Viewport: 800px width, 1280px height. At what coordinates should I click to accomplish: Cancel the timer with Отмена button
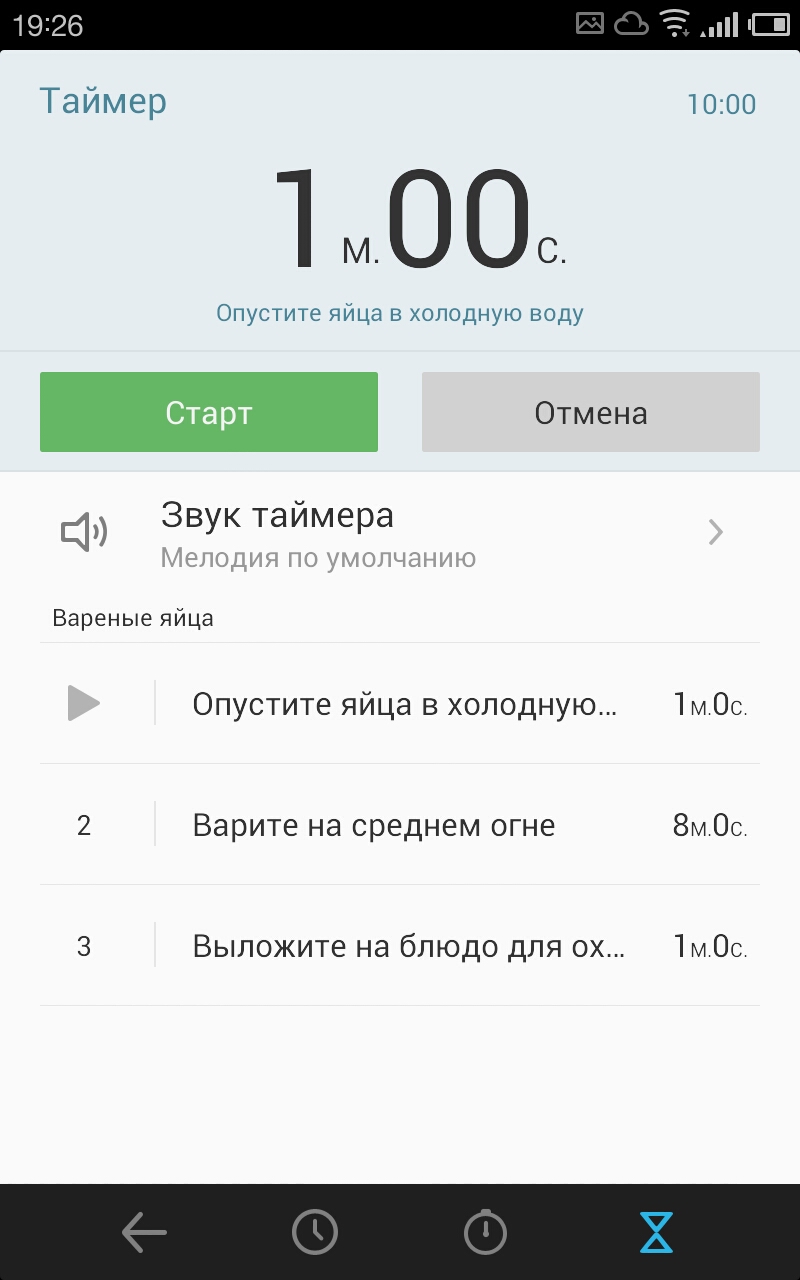click(590, 412)
